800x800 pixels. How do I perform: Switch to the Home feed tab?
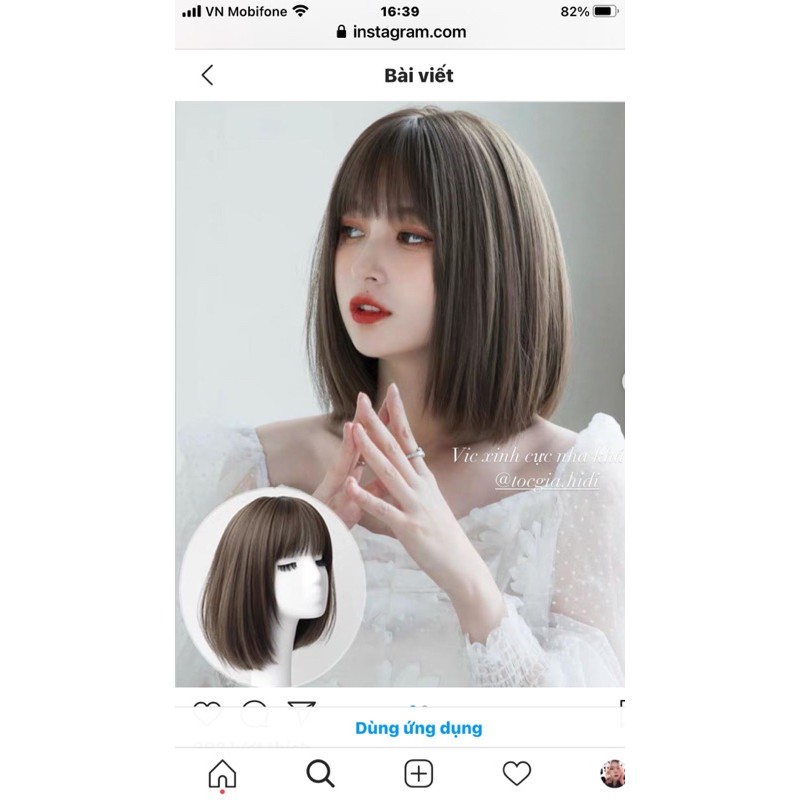(x=222, y=773)
